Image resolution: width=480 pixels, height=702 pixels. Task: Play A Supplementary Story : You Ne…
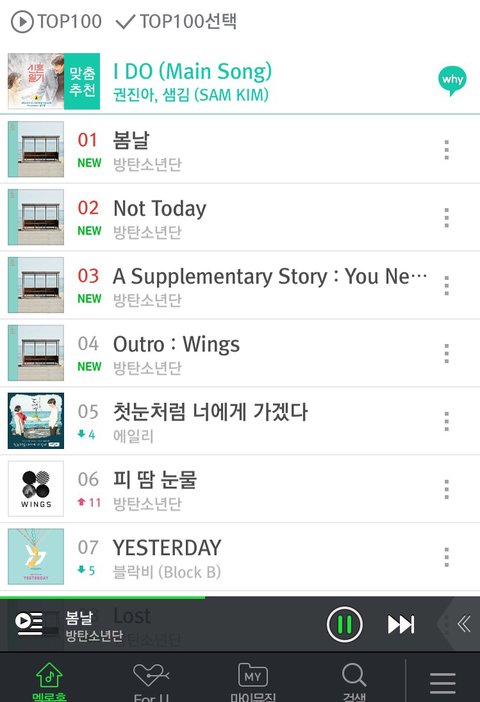pos(240,285)
